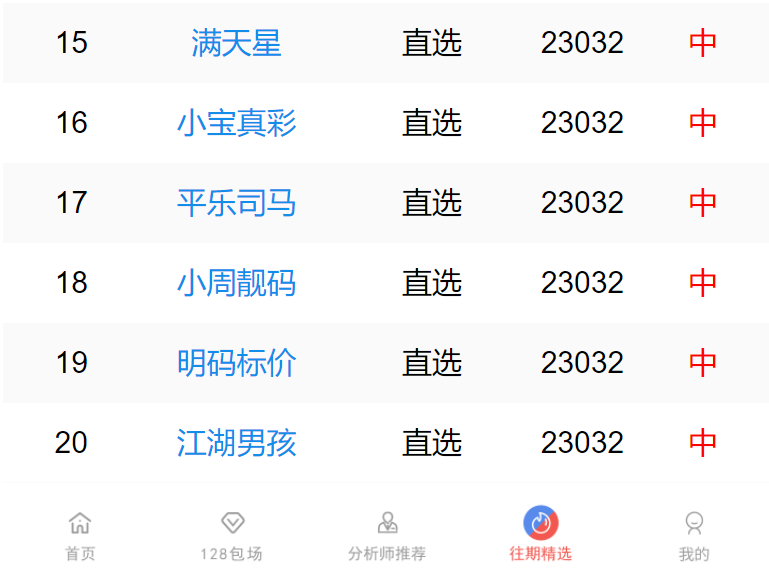Switch to the 首页 tab

point(80,535)
